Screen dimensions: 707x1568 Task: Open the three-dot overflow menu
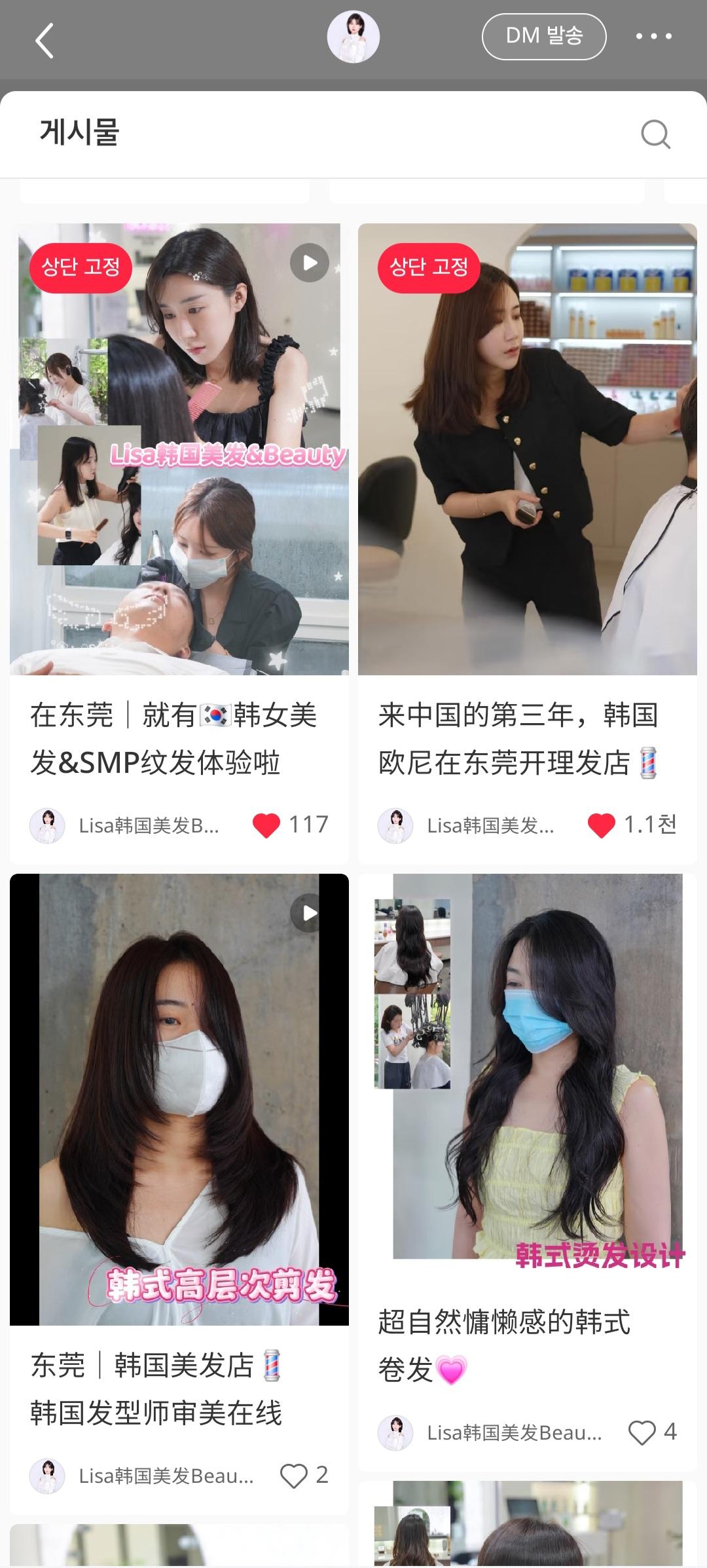pos(653,37)
